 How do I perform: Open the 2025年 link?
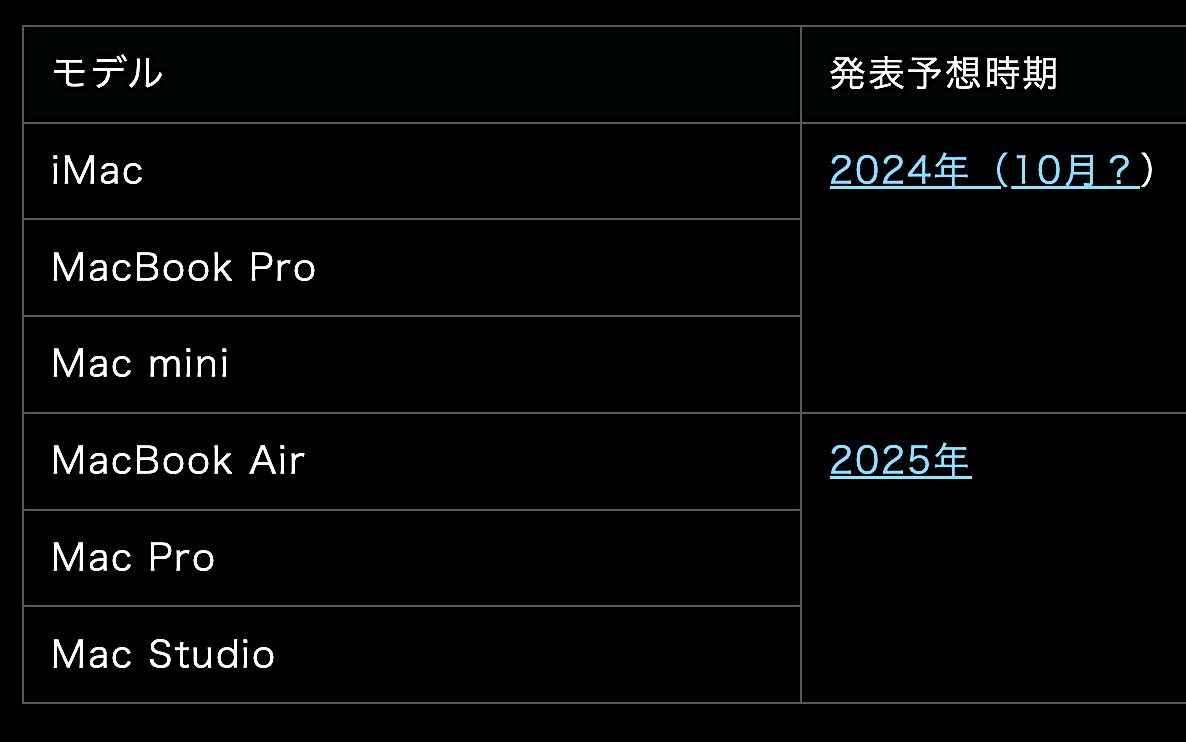coord(900,461)
